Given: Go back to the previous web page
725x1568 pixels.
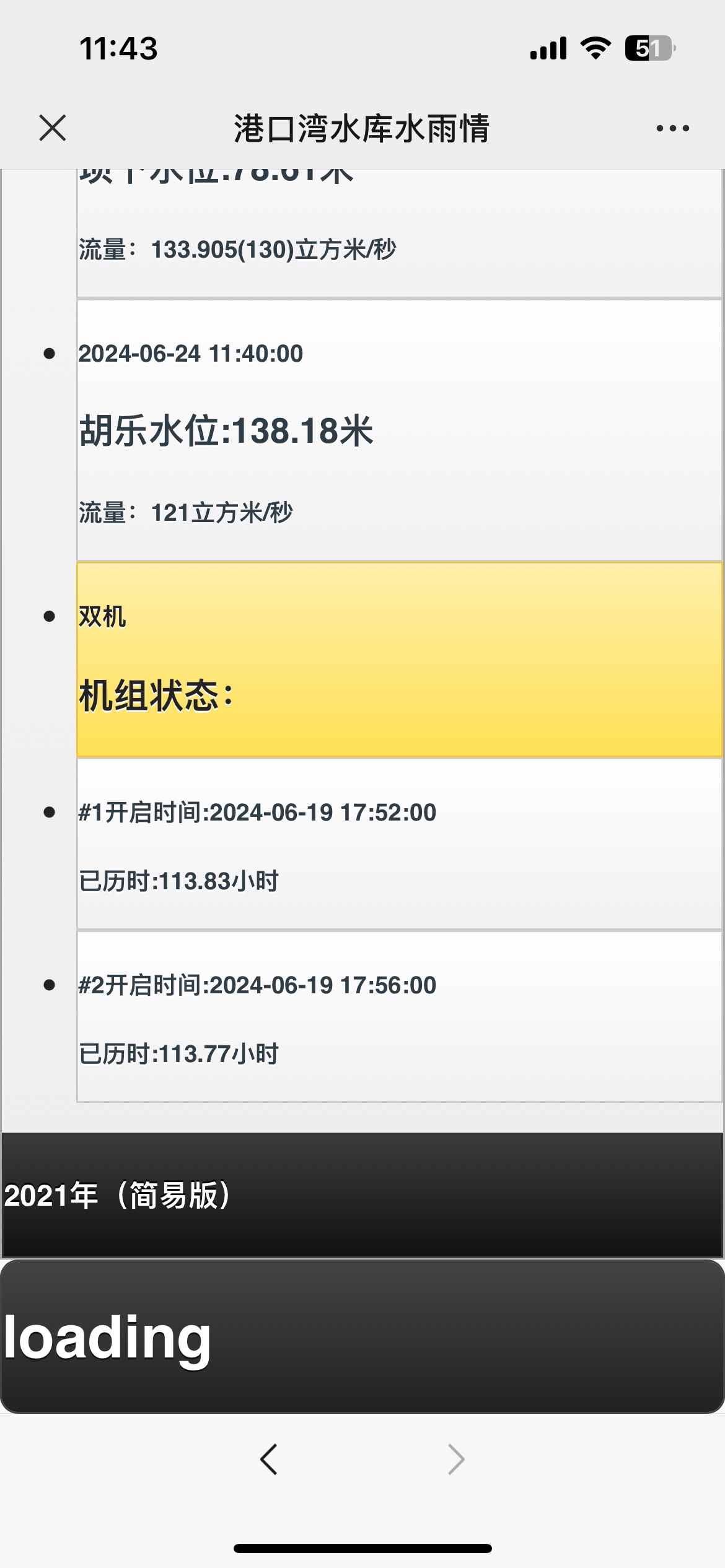Looking at the screenshot, I should click(269, 1459).
